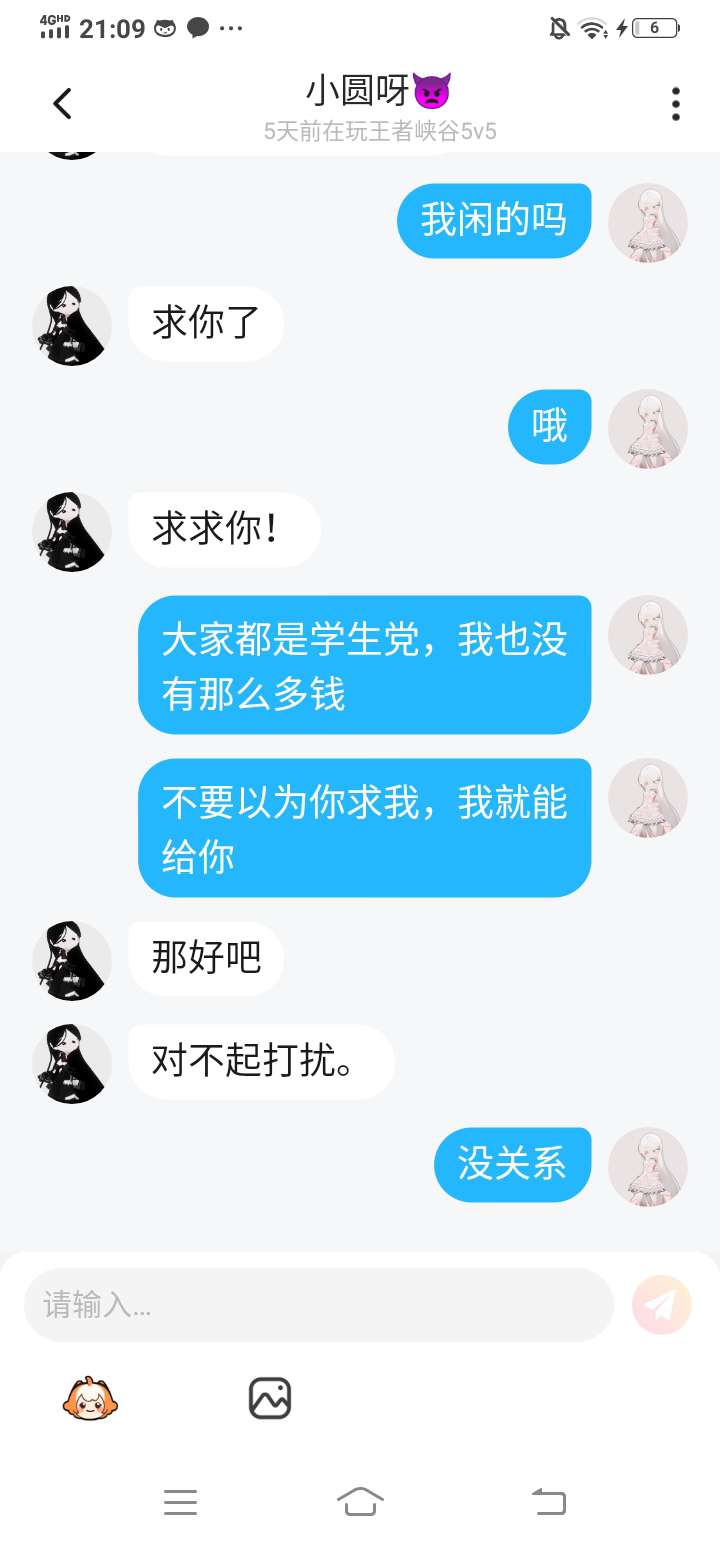Open the three-dot overflow menu
This screenshot has width=720, height=1544.
pos(676,103)
